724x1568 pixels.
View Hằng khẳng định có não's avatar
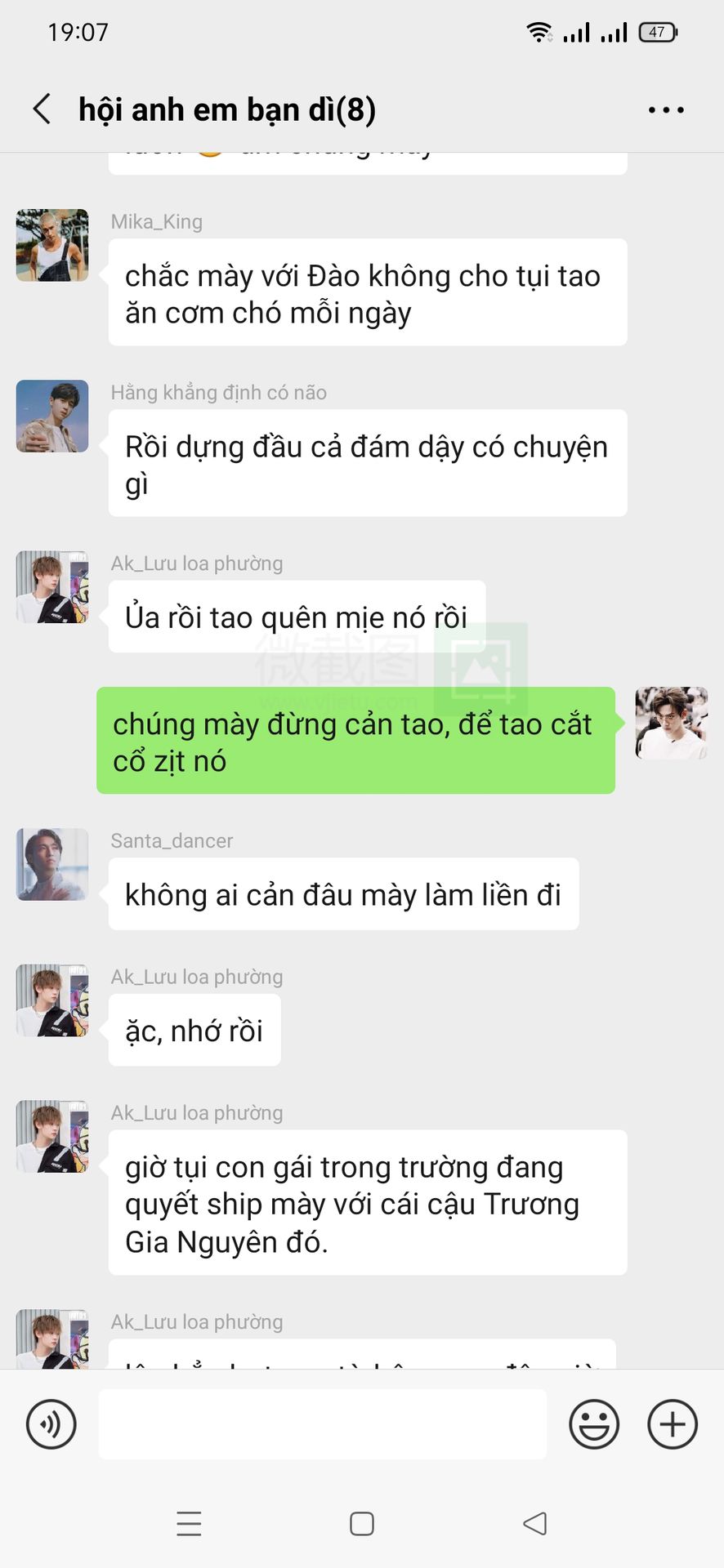coord(52,416)
